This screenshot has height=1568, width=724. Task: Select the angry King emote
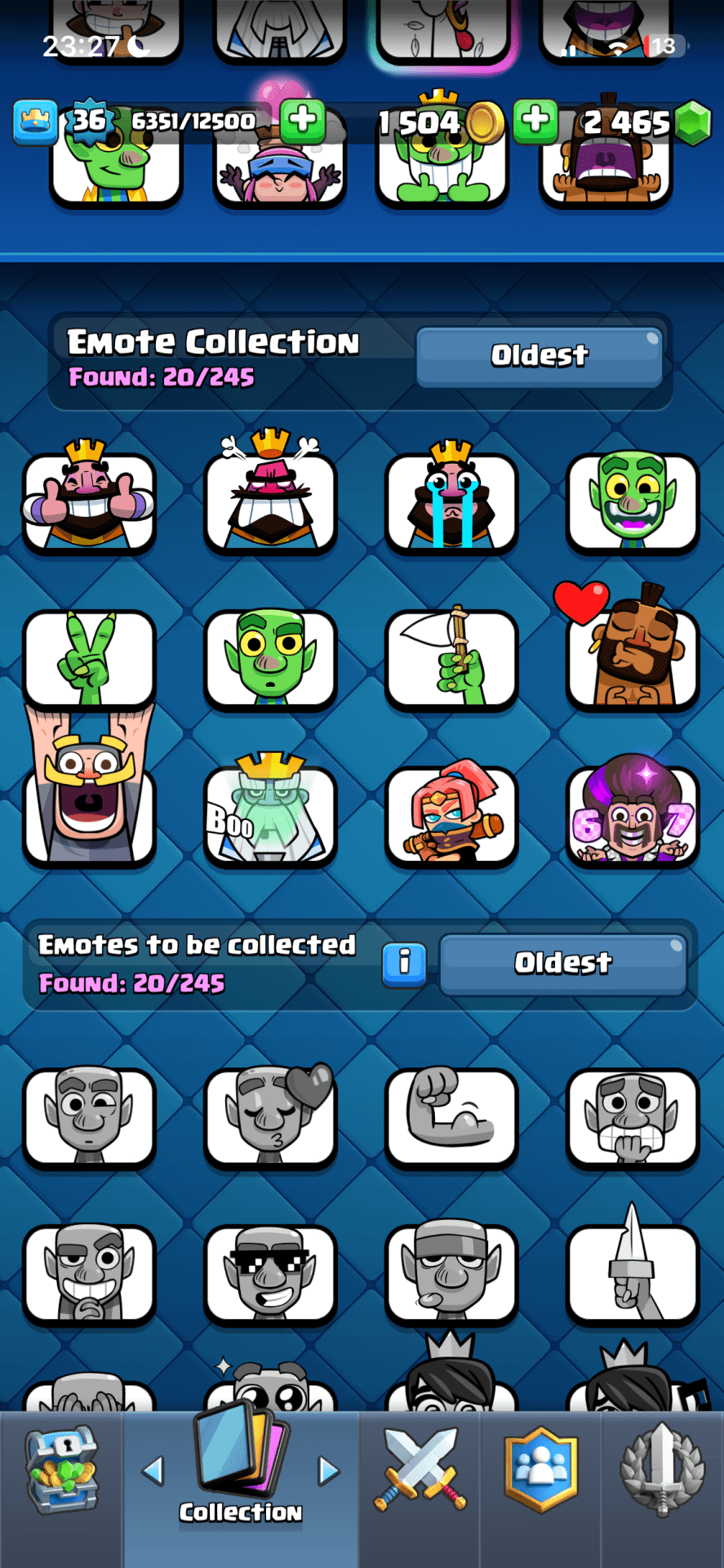[x=270, y=498]
